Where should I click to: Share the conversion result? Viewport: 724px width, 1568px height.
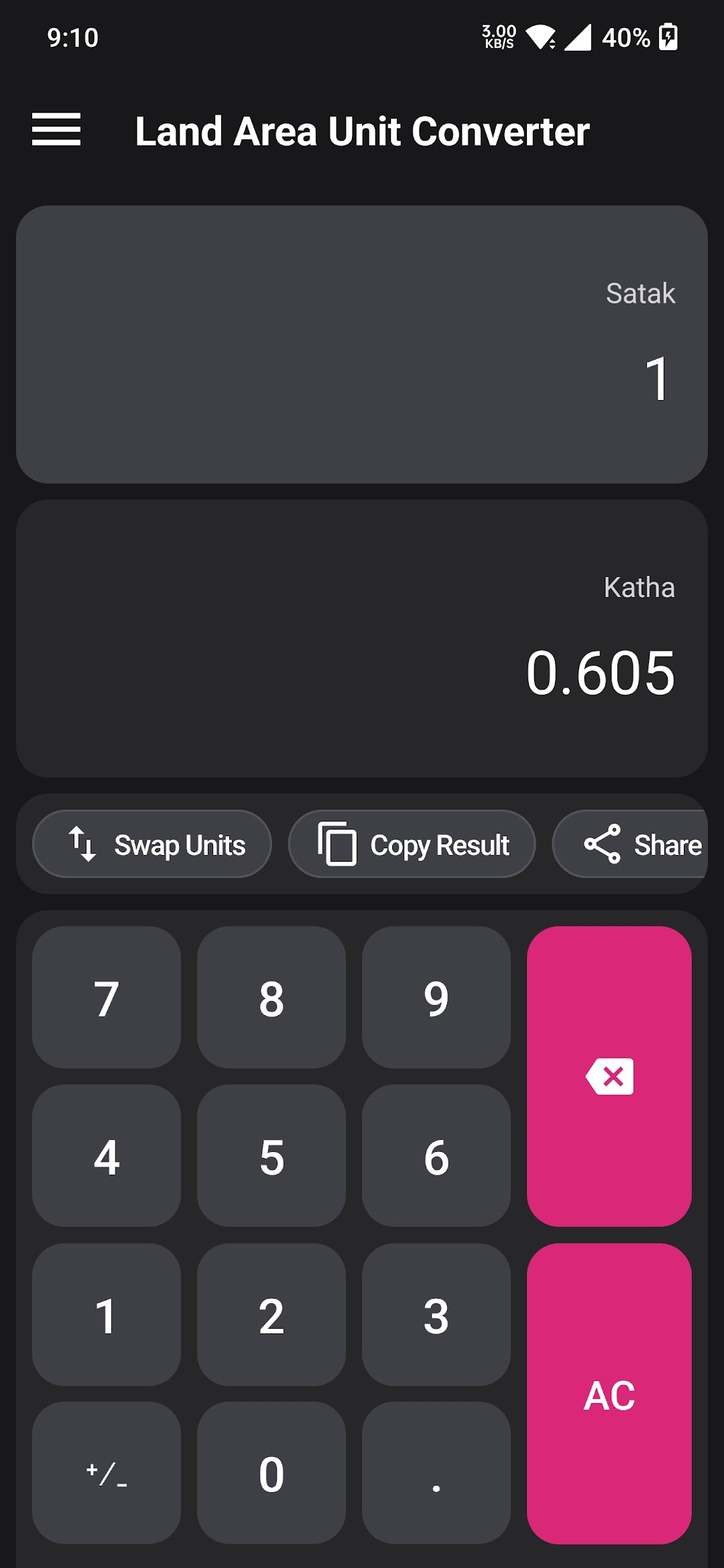(x=630, y=844)
